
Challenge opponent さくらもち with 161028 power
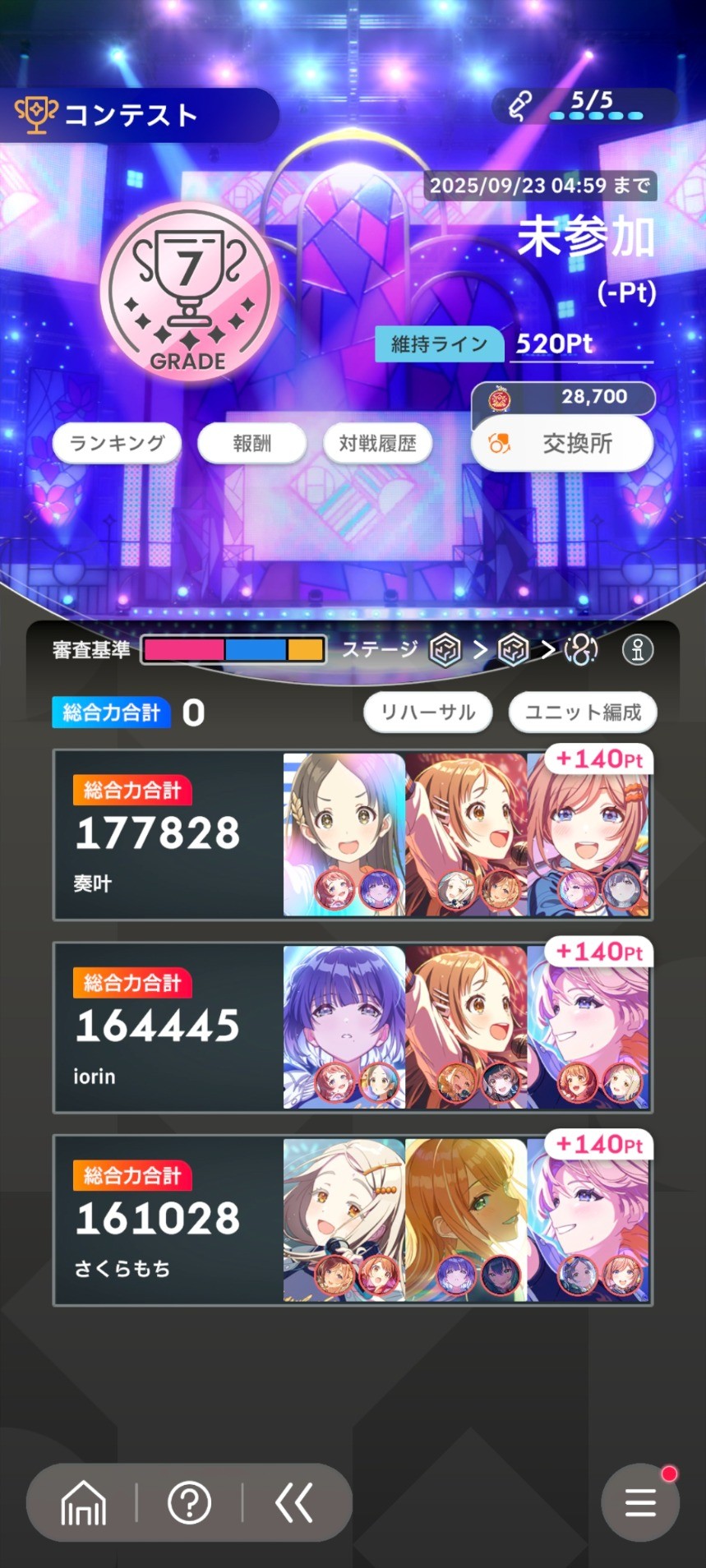pyautogui.click(x=353, y=1220)
